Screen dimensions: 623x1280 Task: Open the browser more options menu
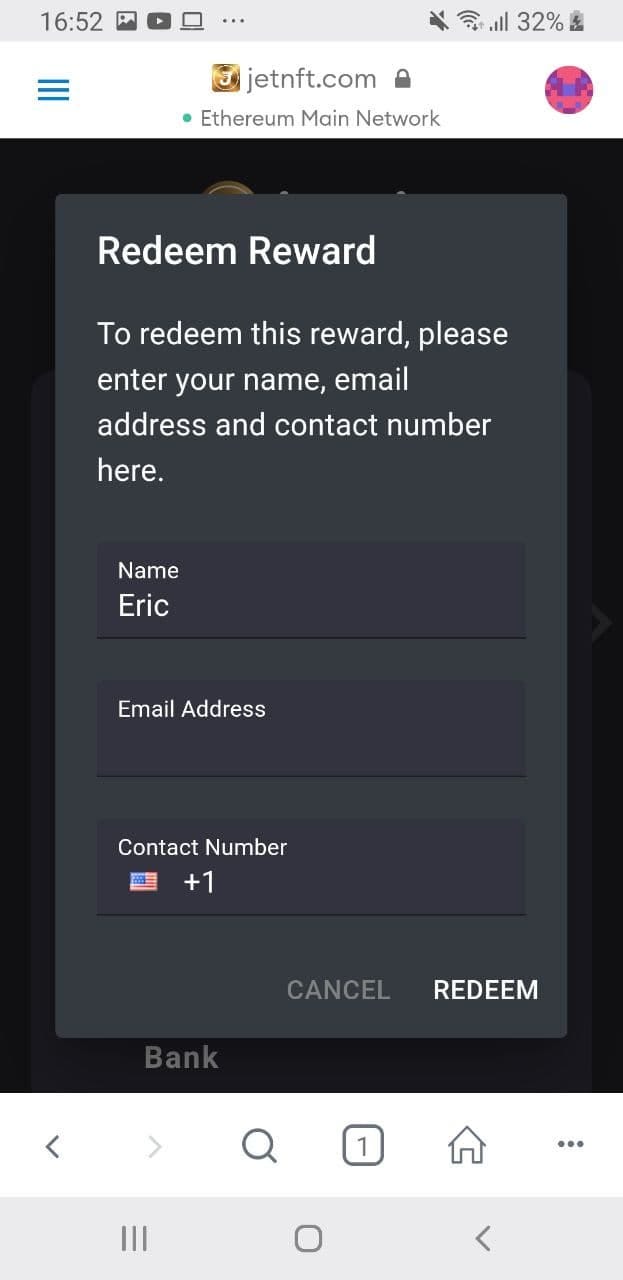pos(570,1145)
